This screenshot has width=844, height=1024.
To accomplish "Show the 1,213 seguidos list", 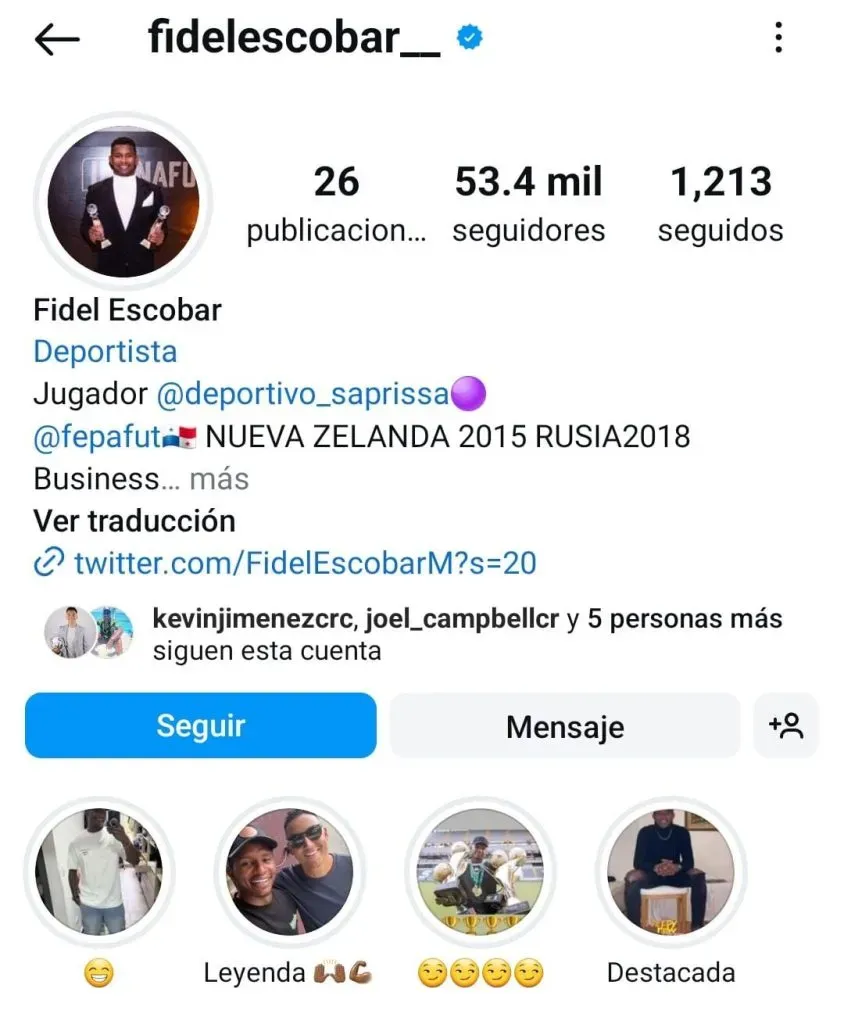I will [x=720, y=204].
